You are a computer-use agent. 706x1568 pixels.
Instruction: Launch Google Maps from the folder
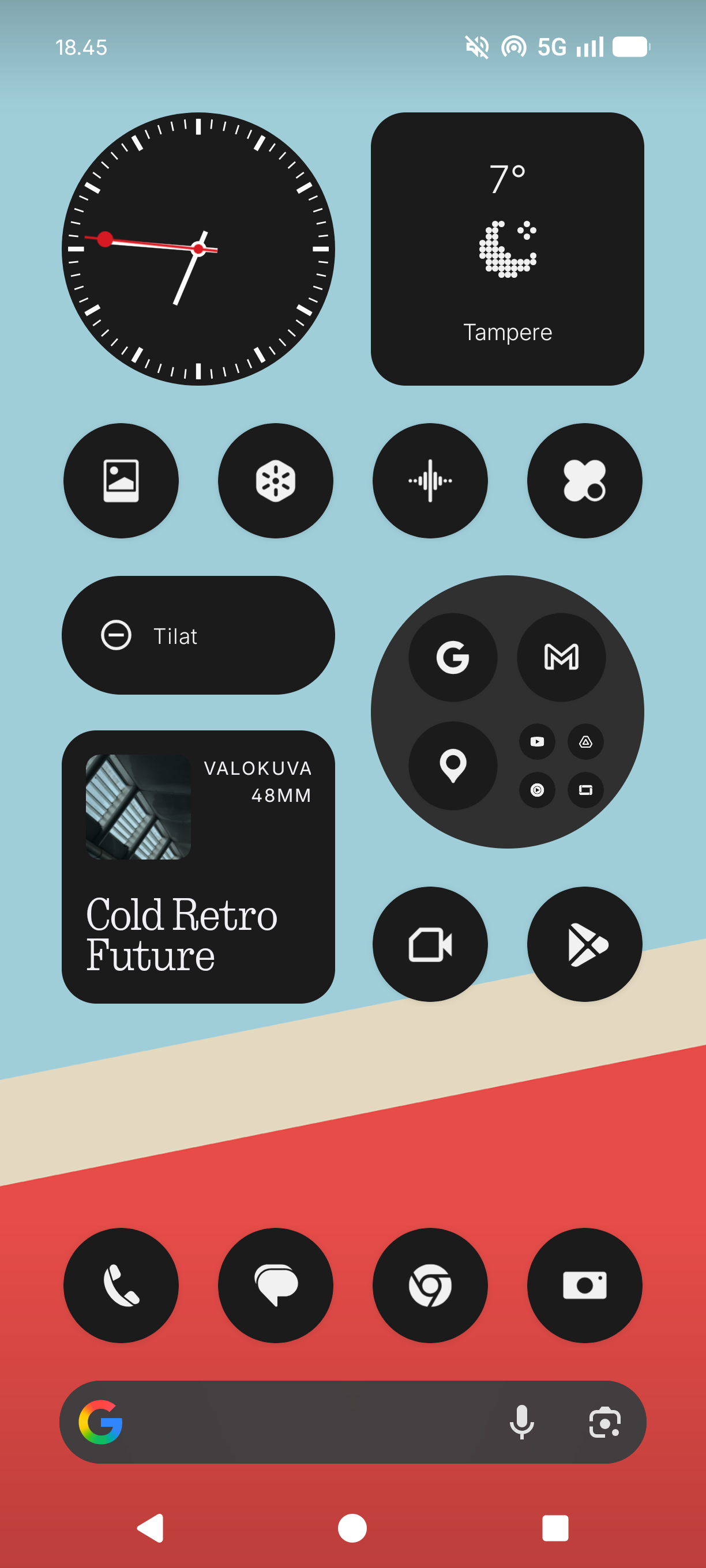[x=453, y=765]
